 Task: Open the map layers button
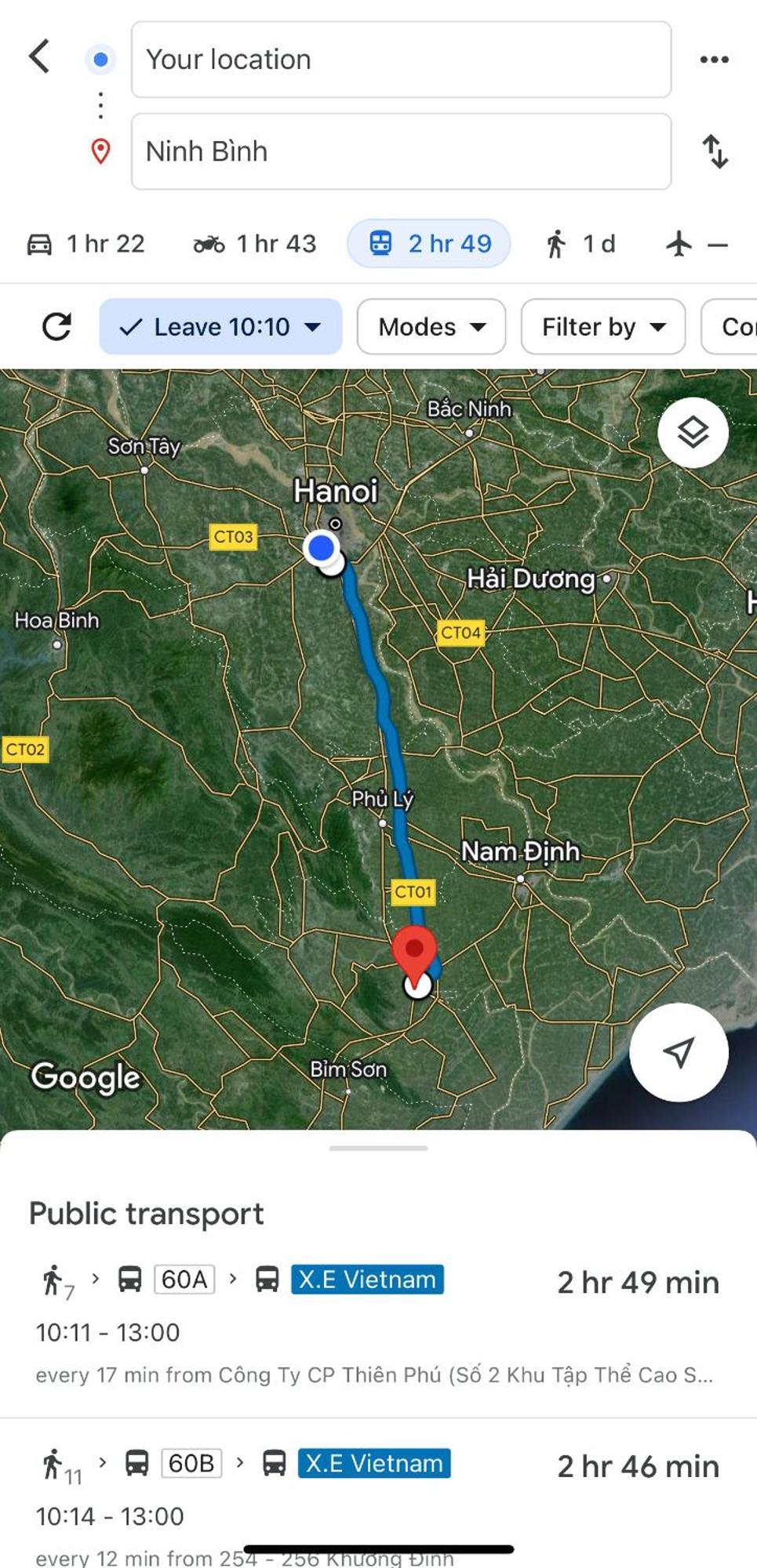click(693, 432)
